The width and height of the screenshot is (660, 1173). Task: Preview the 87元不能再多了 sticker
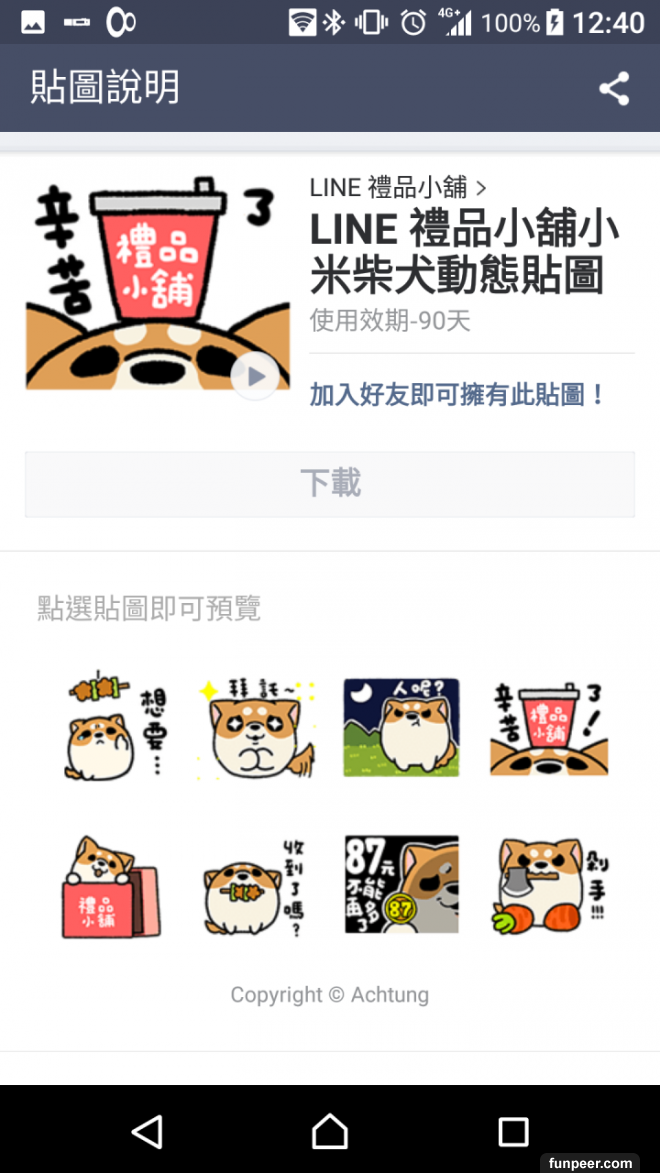click(x=401, y=886)
